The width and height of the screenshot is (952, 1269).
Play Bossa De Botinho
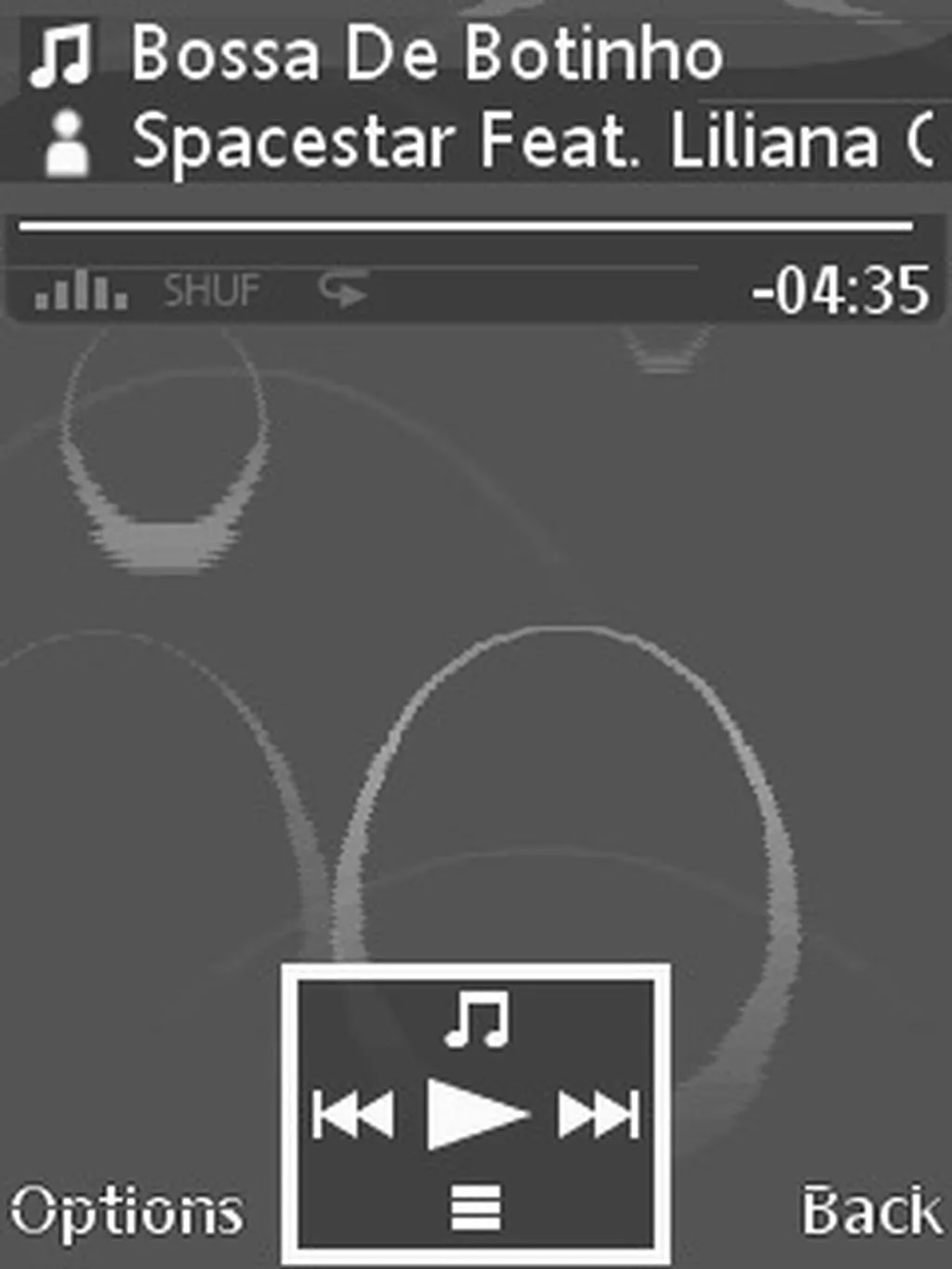tap(475, 1114)
